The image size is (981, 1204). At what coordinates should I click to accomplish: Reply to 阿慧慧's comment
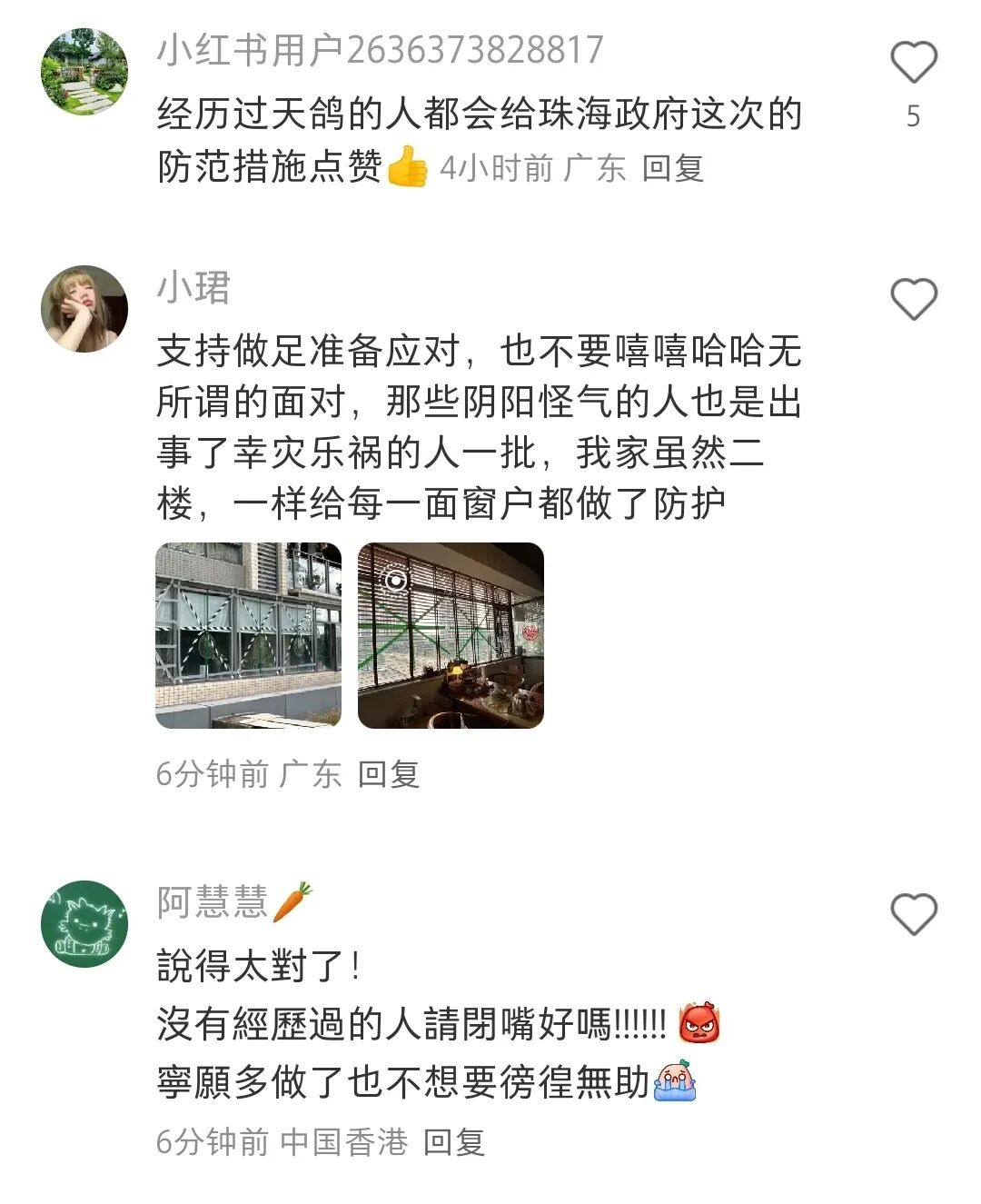click(x=454, y=1142)
